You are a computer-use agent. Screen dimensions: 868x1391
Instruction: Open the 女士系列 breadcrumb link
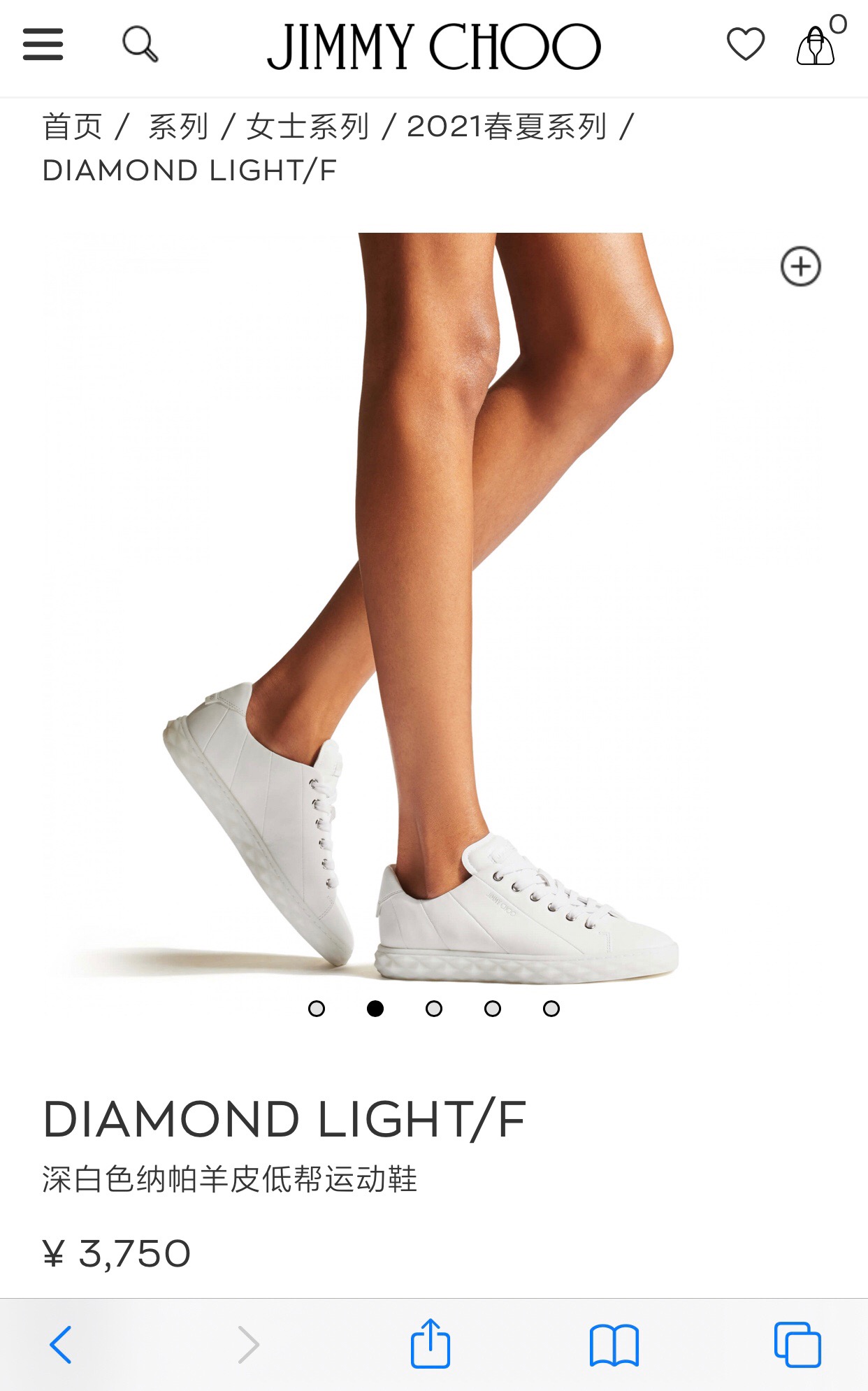tap(308, 127)
